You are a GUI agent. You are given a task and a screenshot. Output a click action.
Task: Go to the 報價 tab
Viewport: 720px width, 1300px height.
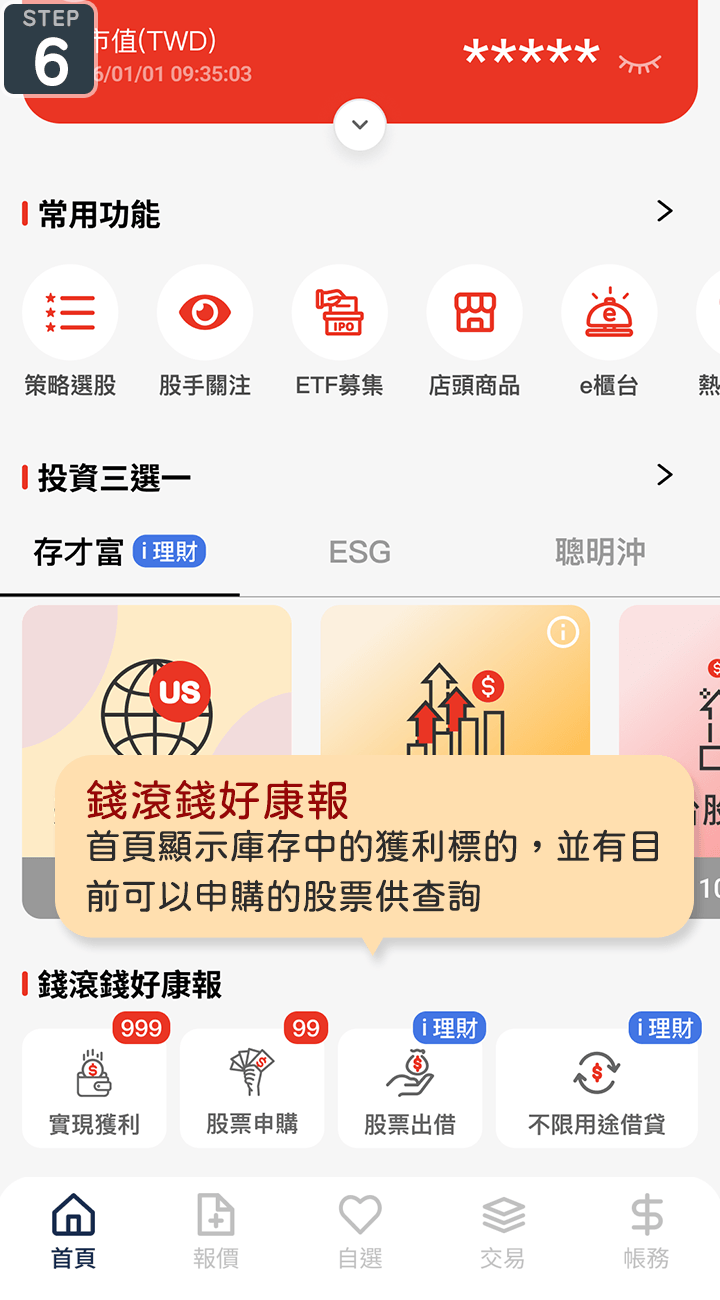[216, 1232]
